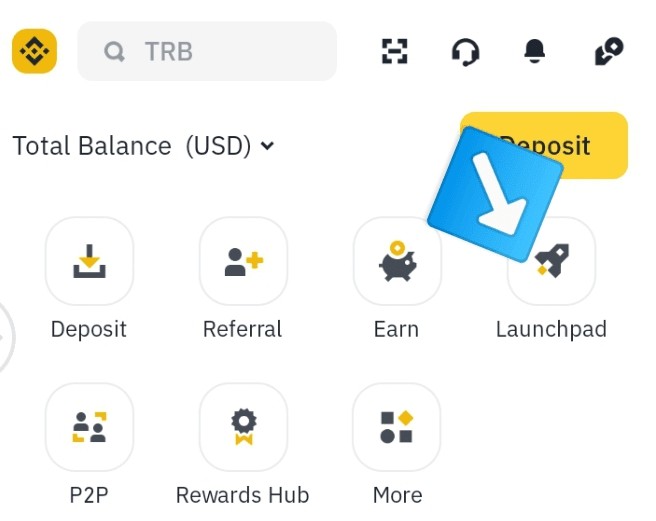Screen dimensions: 656x521
Task: Show More services
Action: click(397, 428)
